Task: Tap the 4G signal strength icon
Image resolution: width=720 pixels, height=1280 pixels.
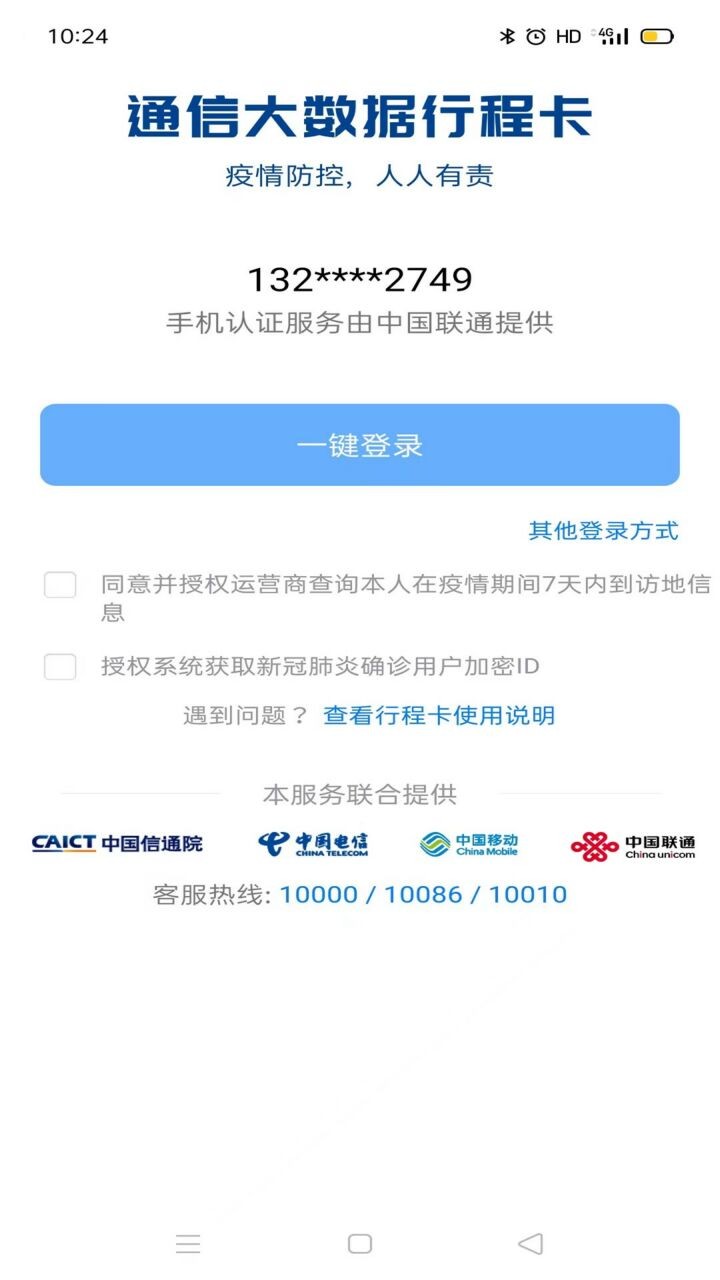Action: 610,34
